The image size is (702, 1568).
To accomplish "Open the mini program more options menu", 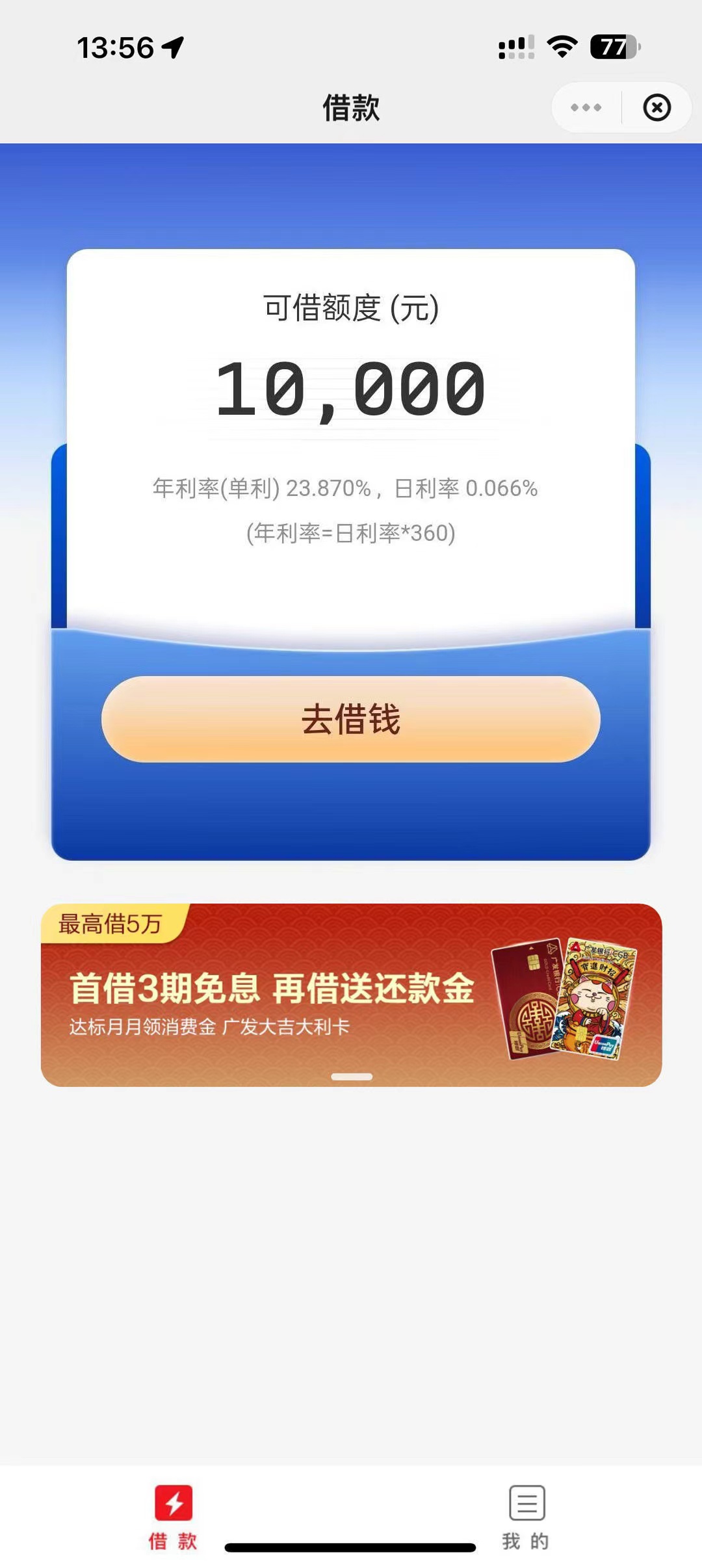I will click(586, 107).
